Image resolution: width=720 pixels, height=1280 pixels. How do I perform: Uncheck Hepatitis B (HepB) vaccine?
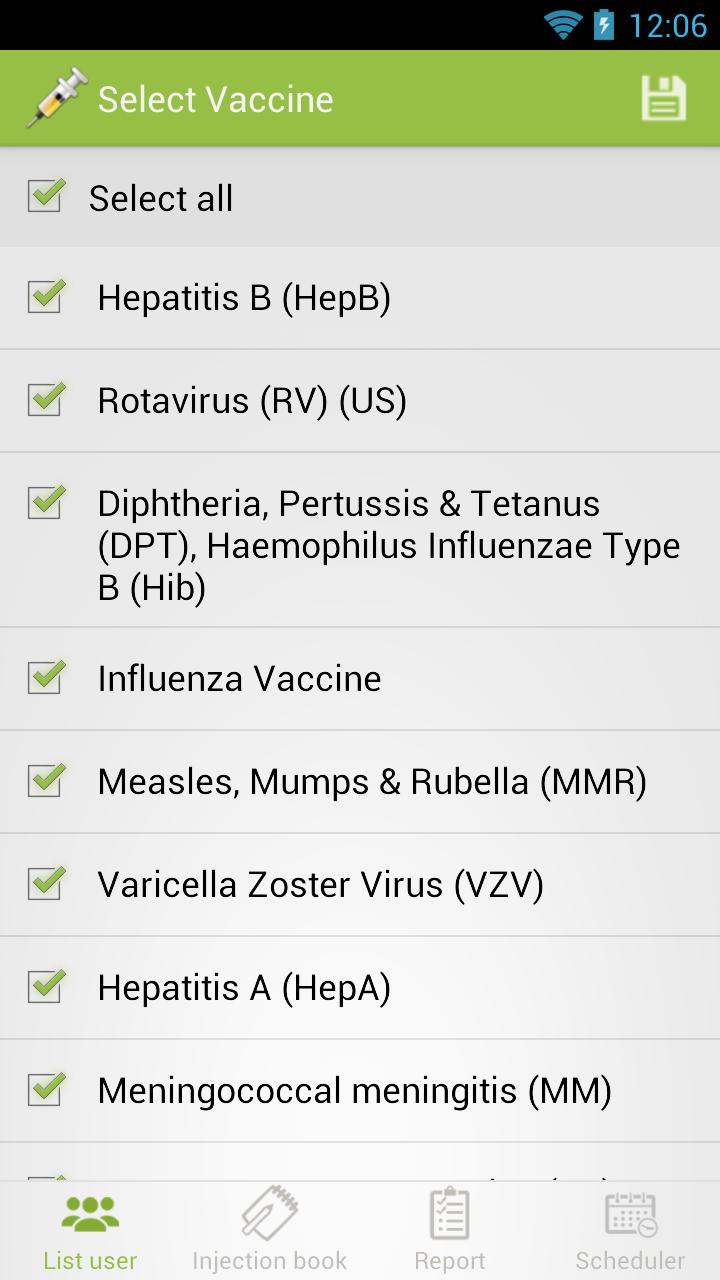pyautogui.click(x=44, y=297)
